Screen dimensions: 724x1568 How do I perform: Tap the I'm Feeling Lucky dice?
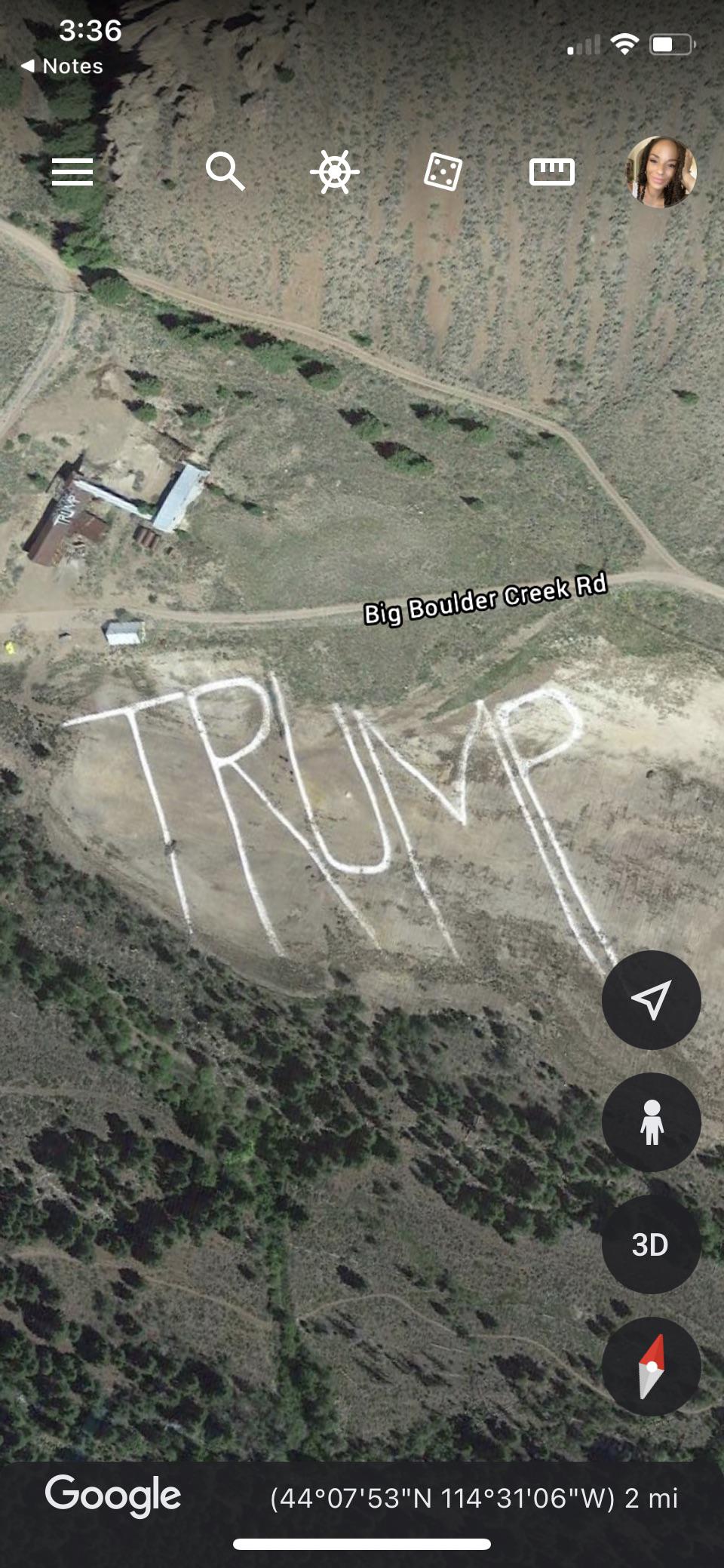point(443,172)
